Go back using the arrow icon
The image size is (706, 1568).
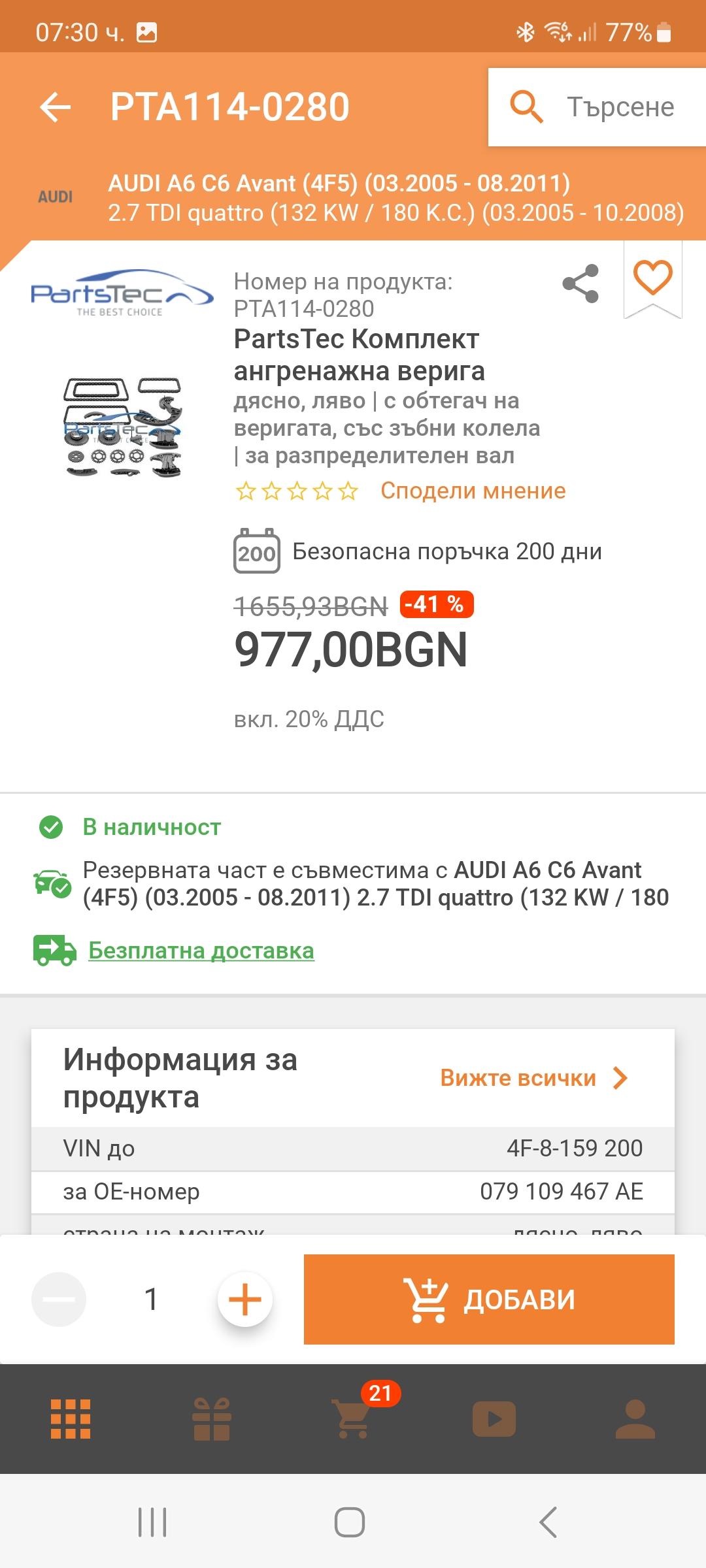pyautogui.click(x=56, y=107)
